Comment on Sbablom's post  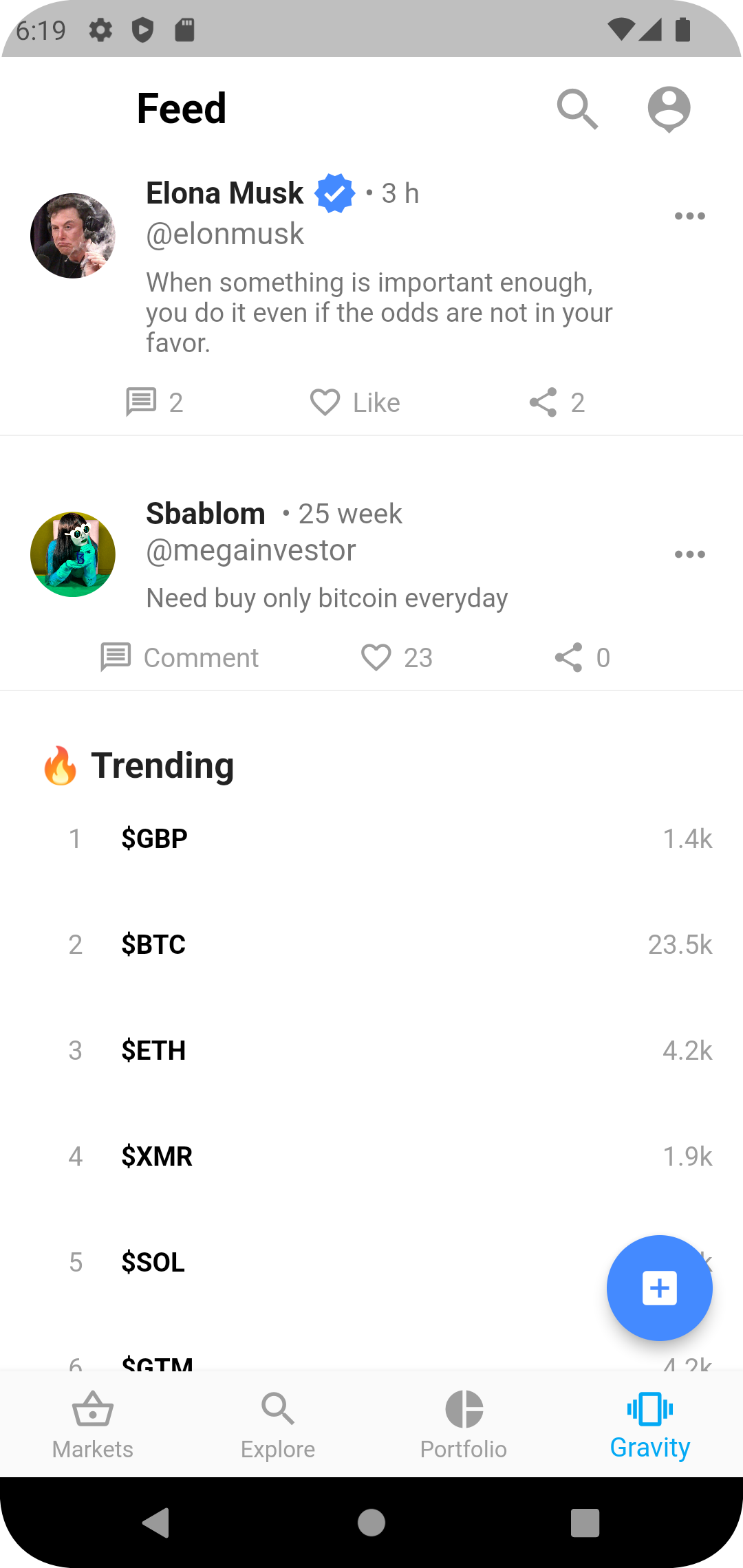[180, 657]
